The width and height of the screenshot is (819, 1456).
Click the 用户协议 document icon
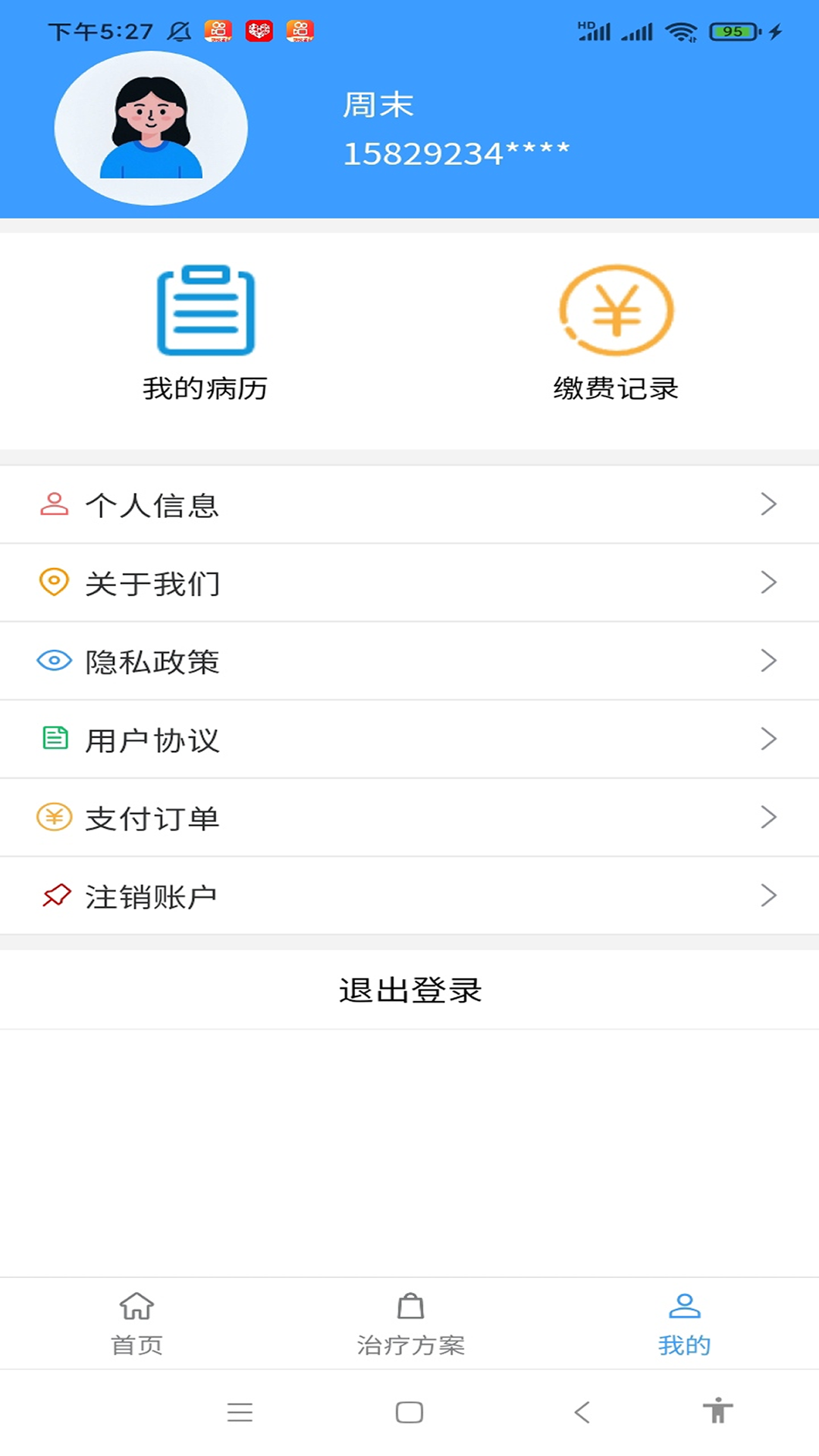coord(53,739)
